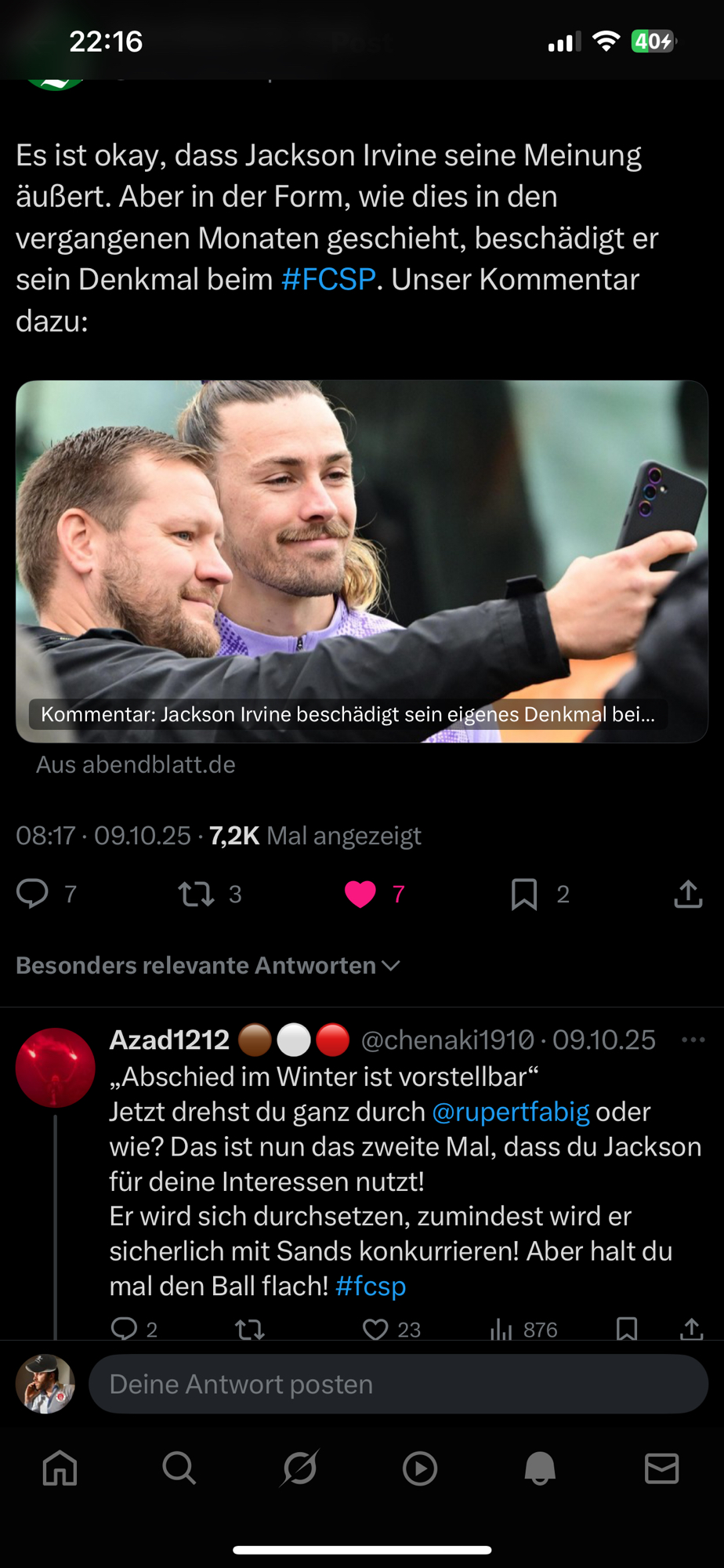Screen dimensions: 724x1568
Task: Share the main post via share icon
Action: click(688, 894)
